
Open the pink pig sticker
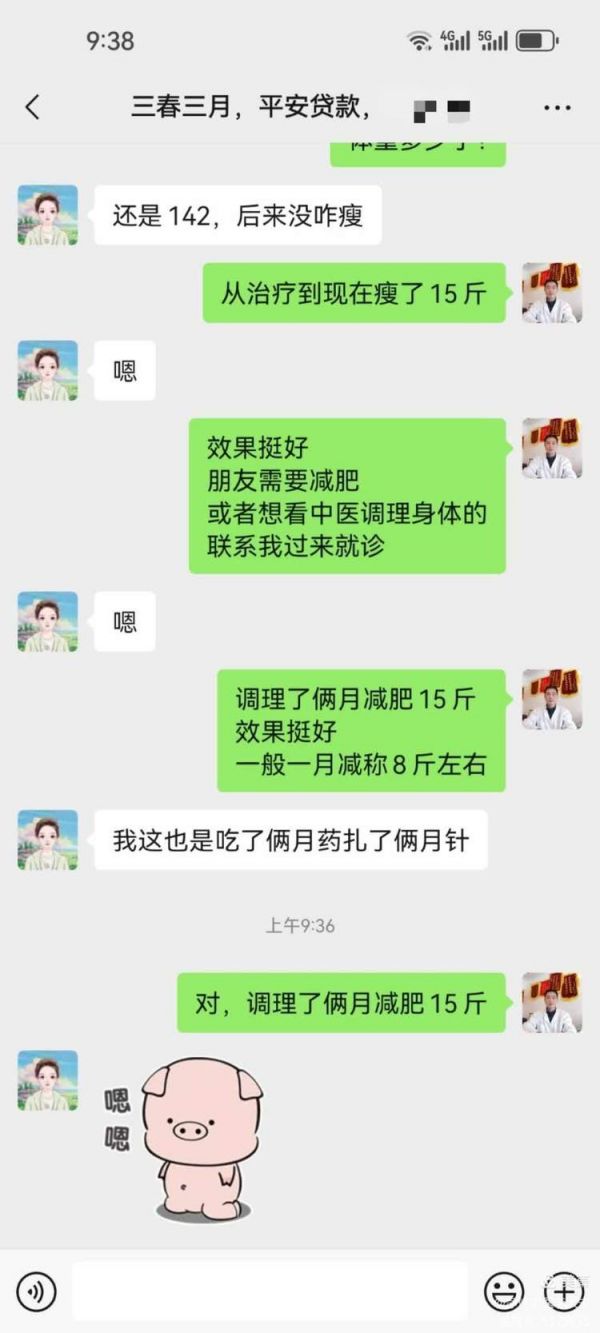(185, 1139)
